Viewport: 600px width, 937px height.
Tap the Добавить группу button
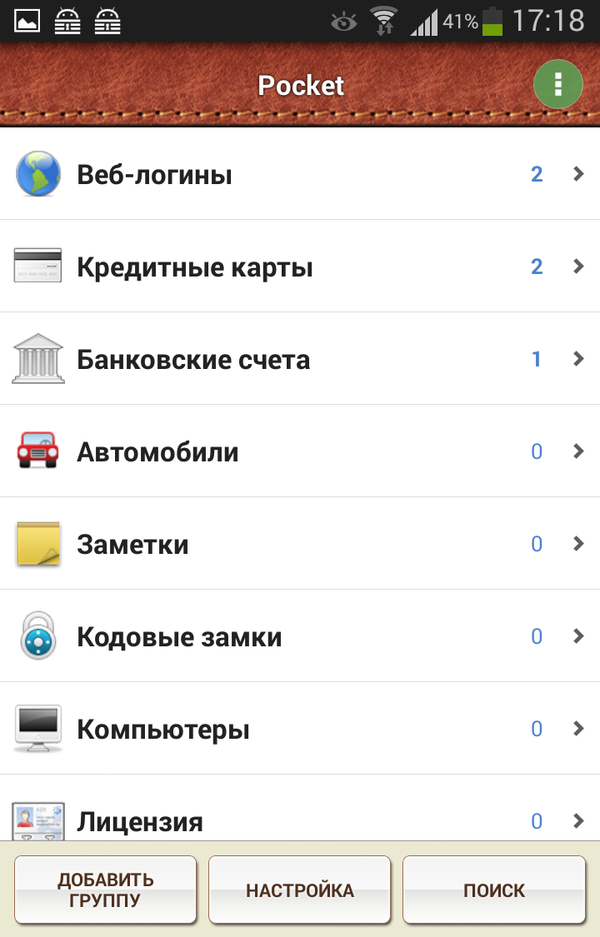pos(105,889)
